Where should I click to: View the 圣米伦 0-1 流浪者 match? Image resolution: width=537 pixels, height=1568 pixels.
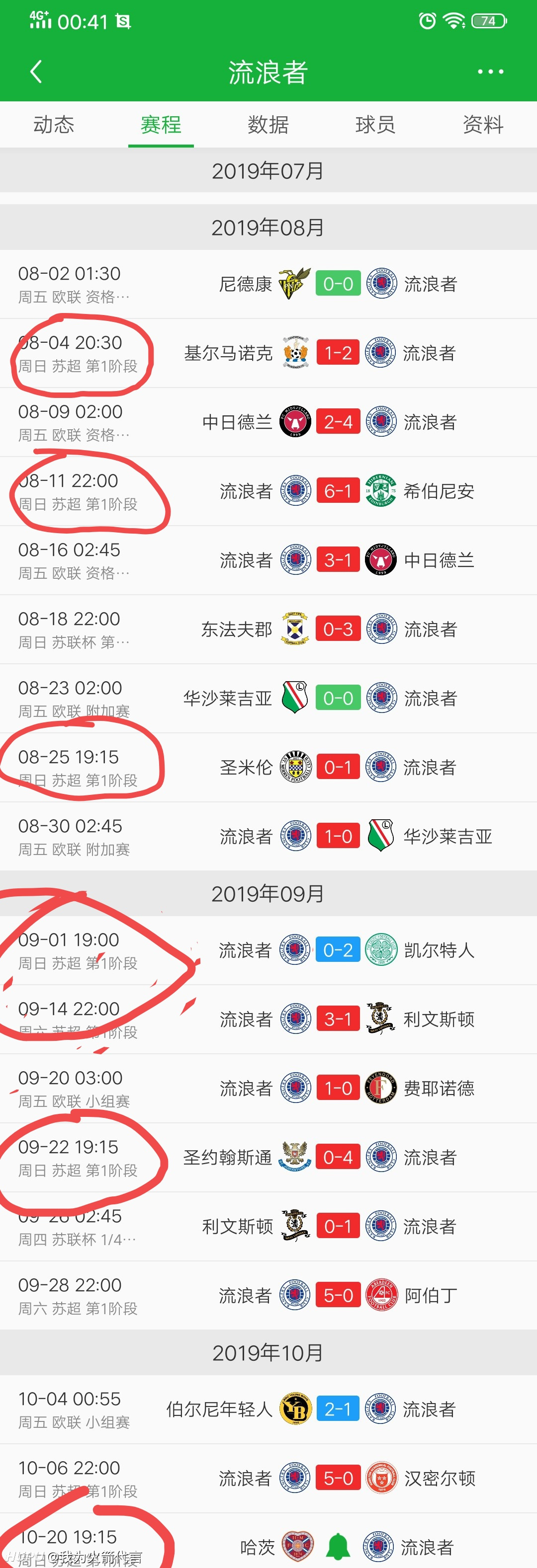[338, 767]
